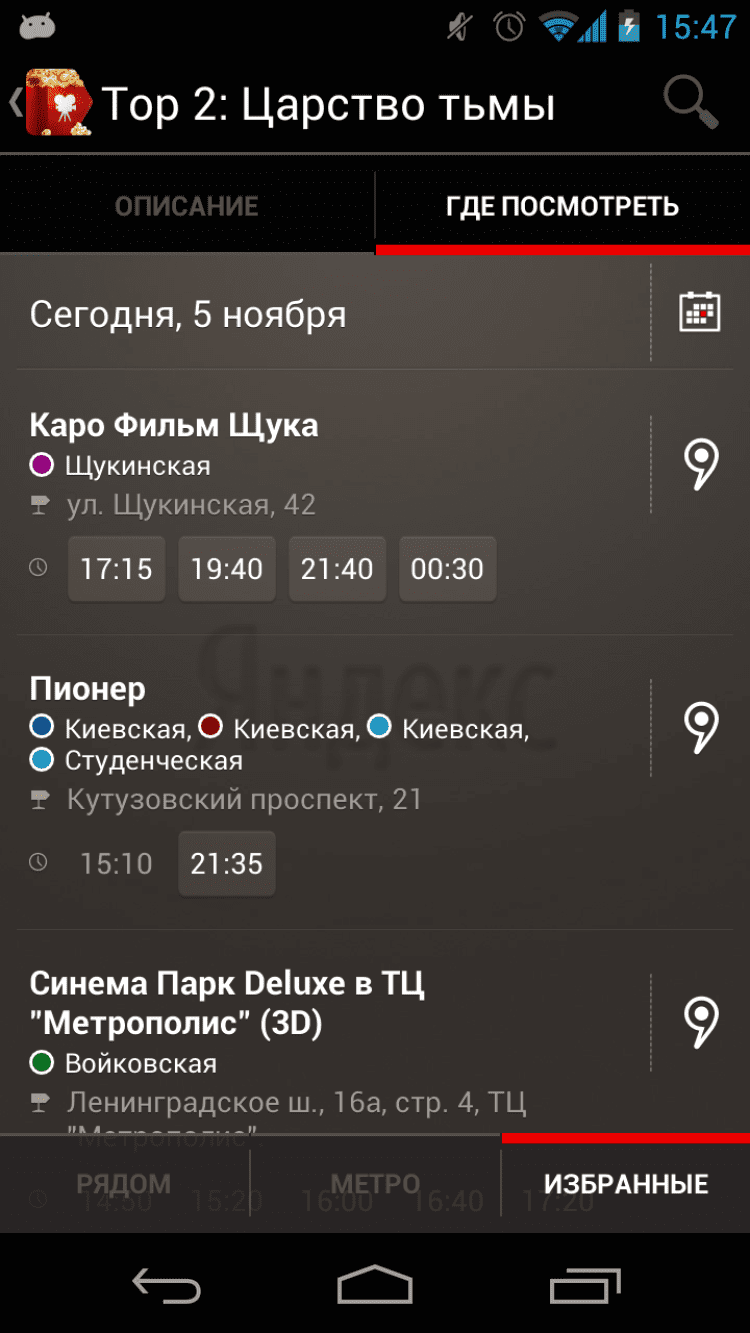Open the Пионер cinema details

(x=88, y=689)
